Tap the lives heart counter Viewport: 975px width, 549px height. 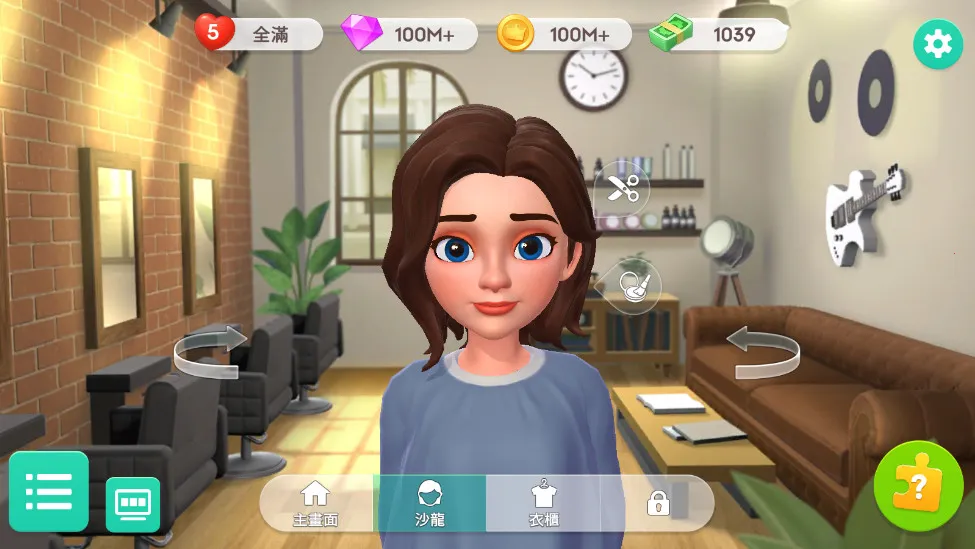(x=258, y=34)
